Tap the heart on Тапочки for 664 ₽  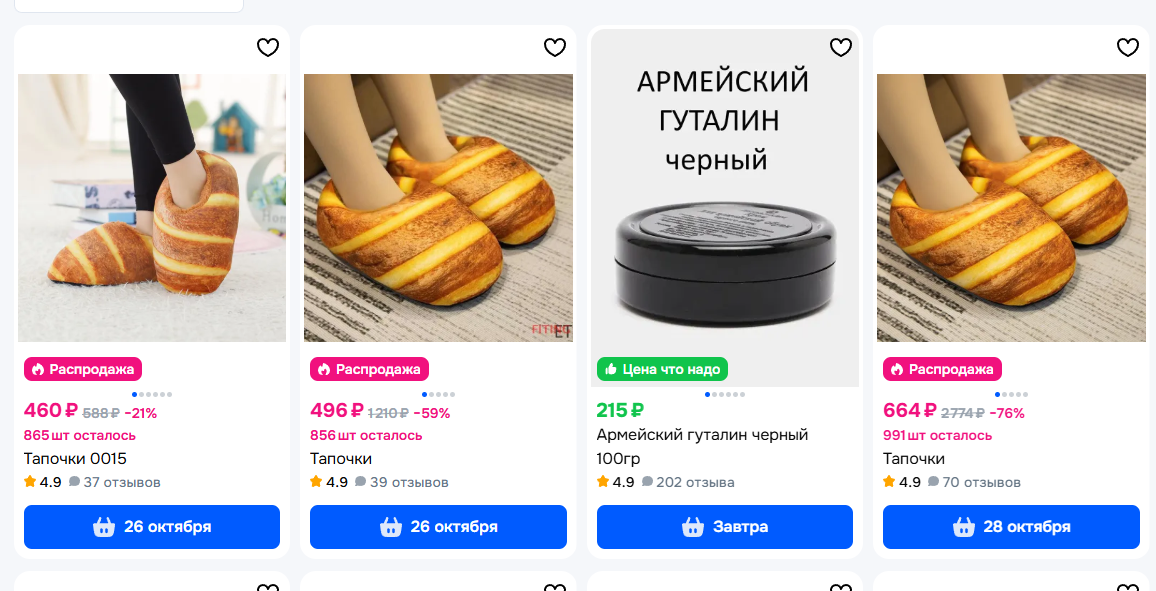tap(1127, 48)
